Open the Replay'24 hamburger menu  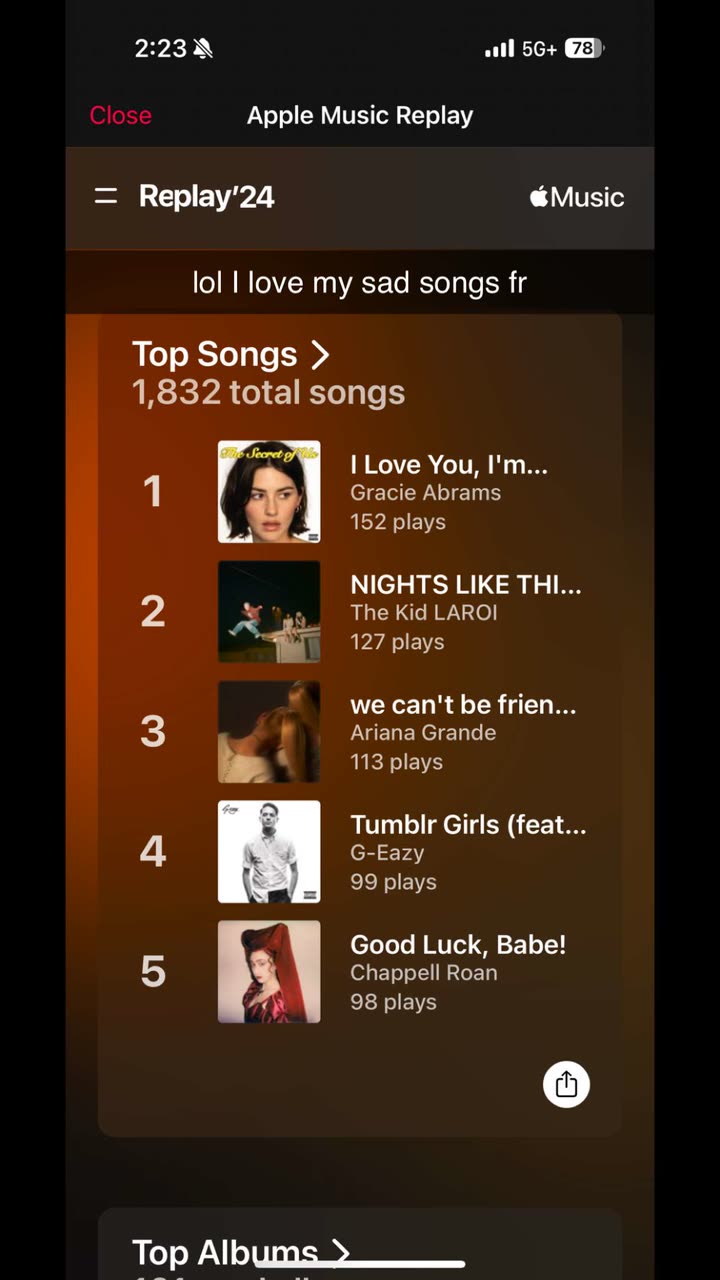pyautogui.click(x=106, y=196)
